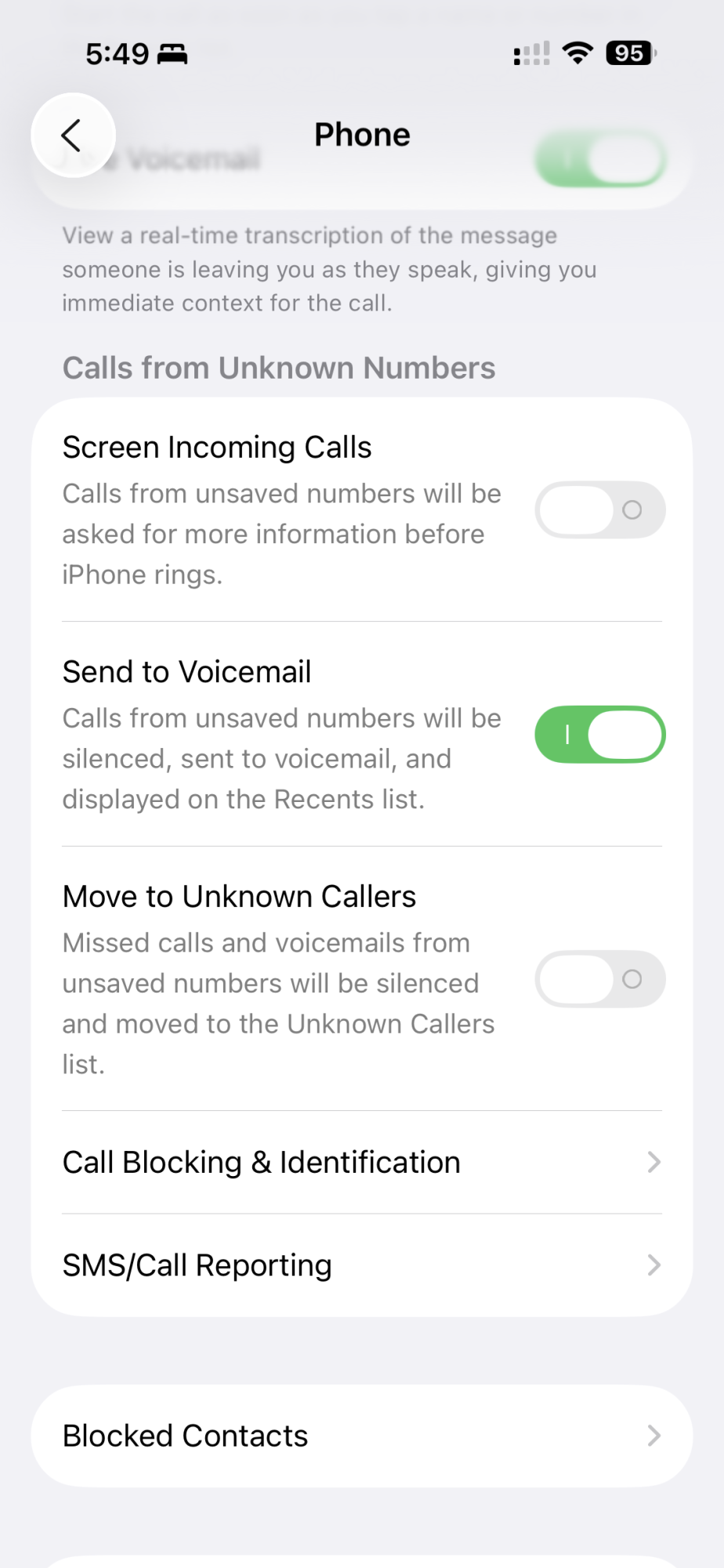This screenshot has height=1568, width=724.
Task: View Blocked Contacts list
Action: 362,1436
